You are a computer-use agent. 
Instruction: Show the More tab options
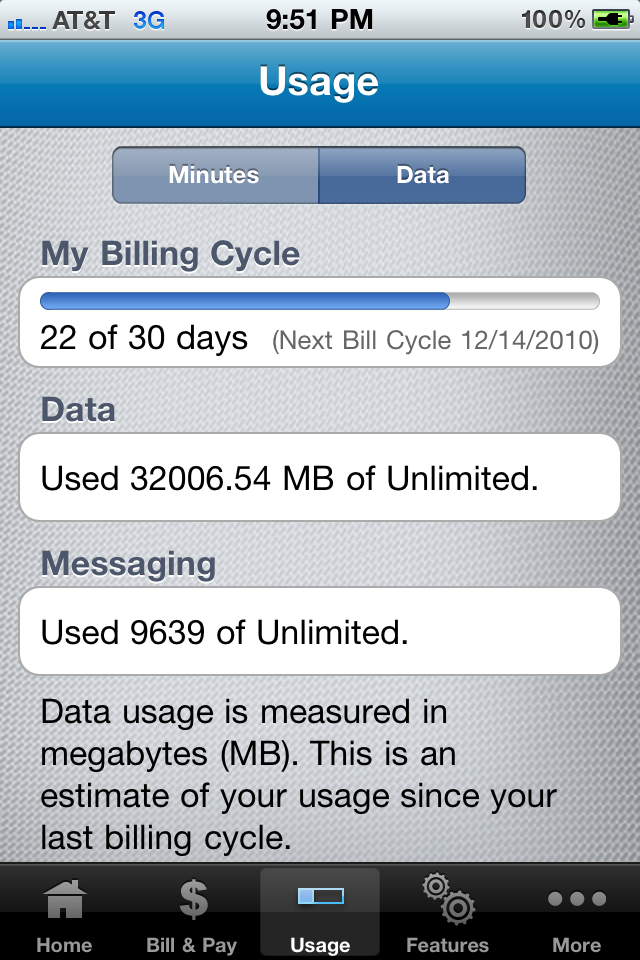(576, 914)
